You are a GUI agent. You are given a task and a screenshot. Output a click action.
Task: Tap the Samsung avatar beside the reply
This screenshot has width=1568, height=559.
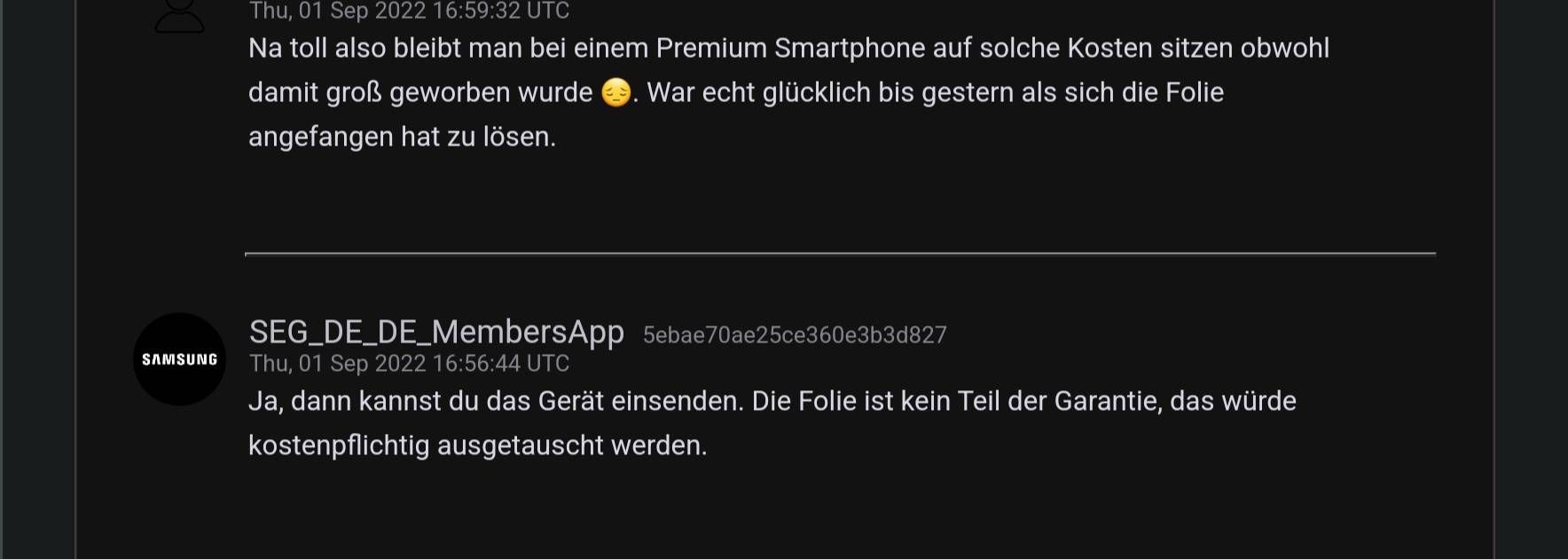[180, 359]
